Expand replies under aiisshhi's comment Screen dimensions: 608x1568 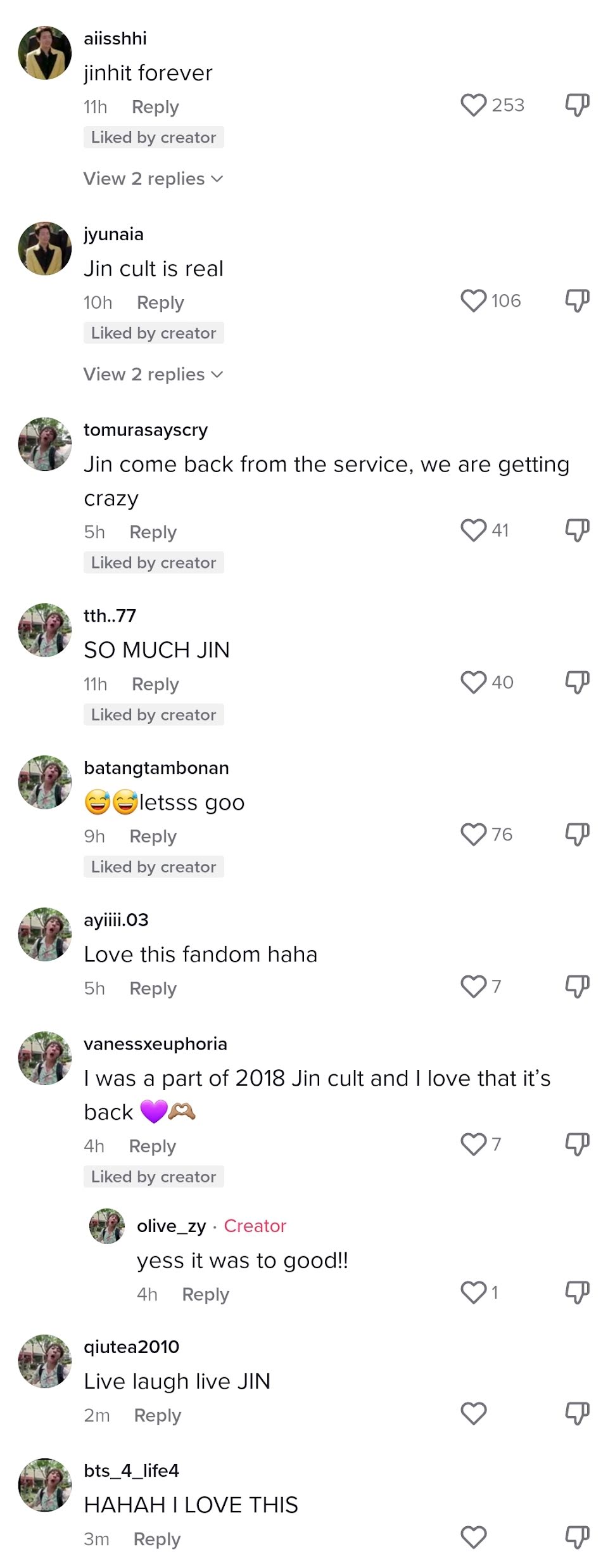153,179
